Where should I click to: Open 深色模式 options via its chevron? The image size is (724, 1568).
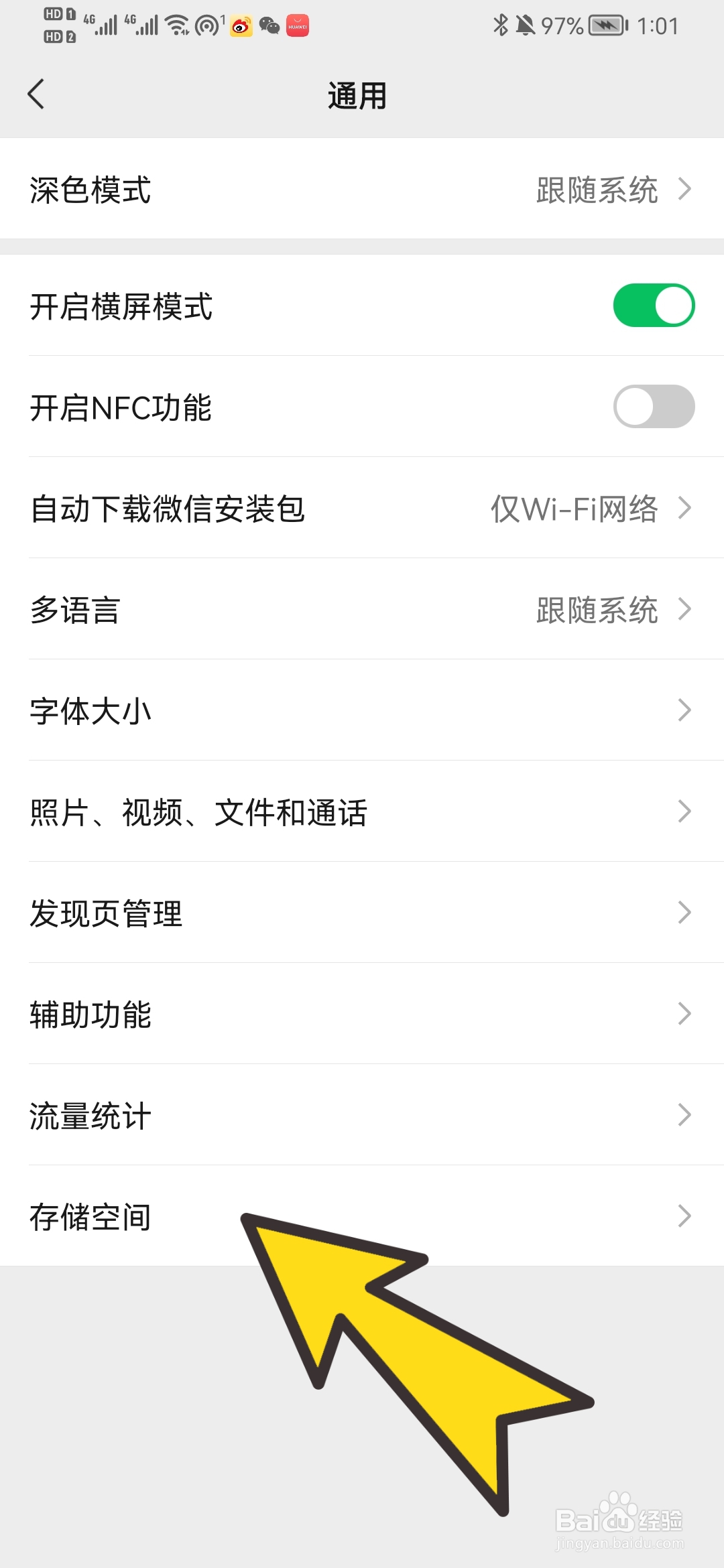[x=684, y=190]
